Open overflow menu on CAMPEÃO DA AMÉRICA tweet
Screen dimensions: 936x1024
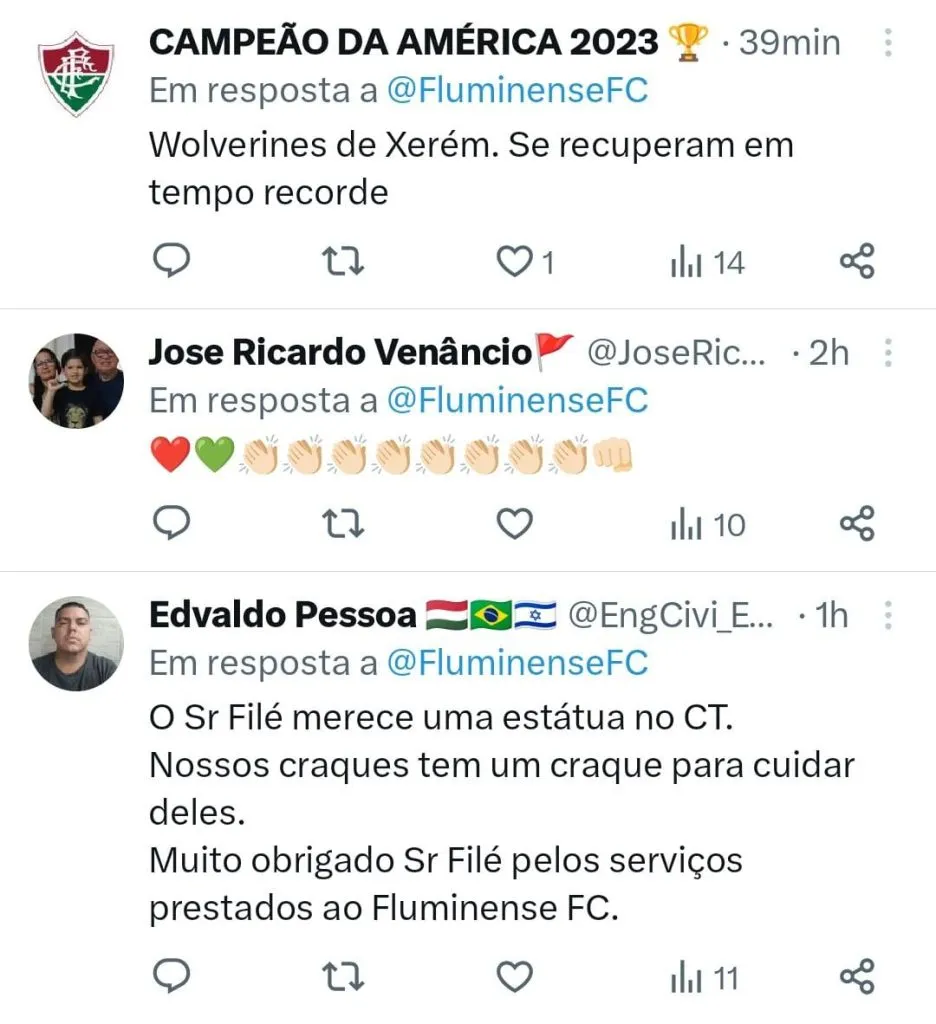[888, 43]
